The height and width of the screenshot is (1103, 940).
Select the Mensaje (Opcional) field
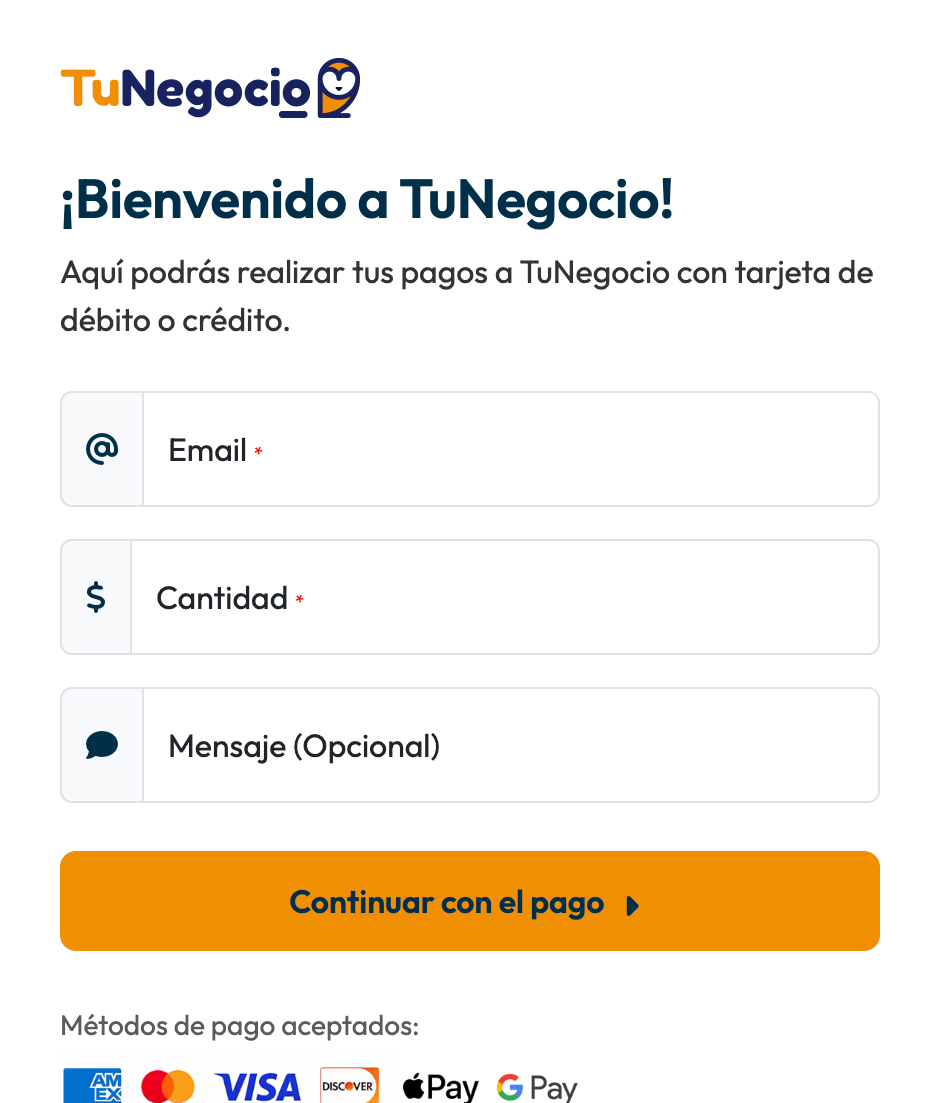pyautogui.click(x=510, y=746)
